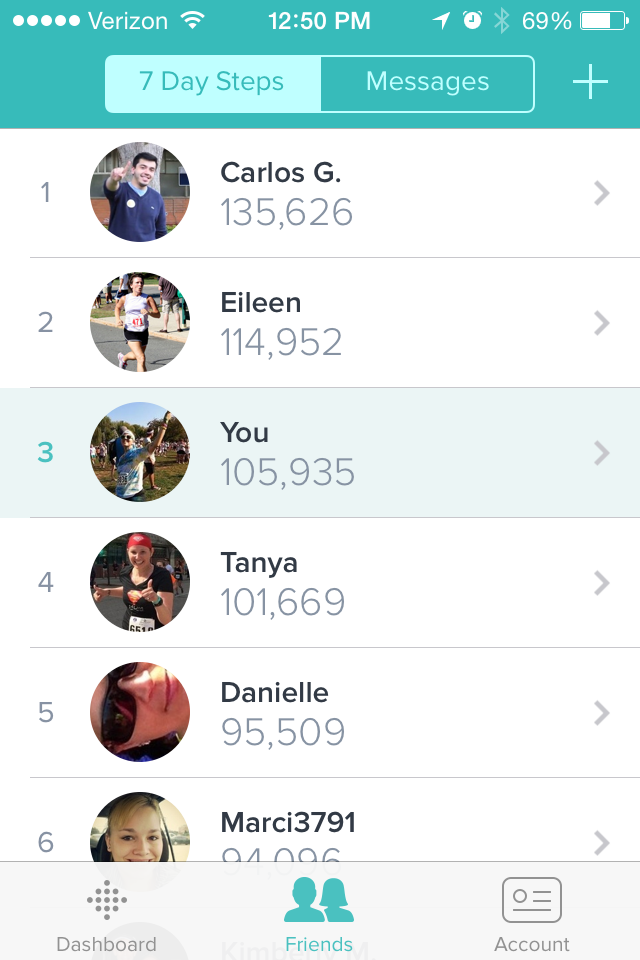Select the 7 Day Steps tab
Viewport: 640px width, 960px height.
point(212,83)
